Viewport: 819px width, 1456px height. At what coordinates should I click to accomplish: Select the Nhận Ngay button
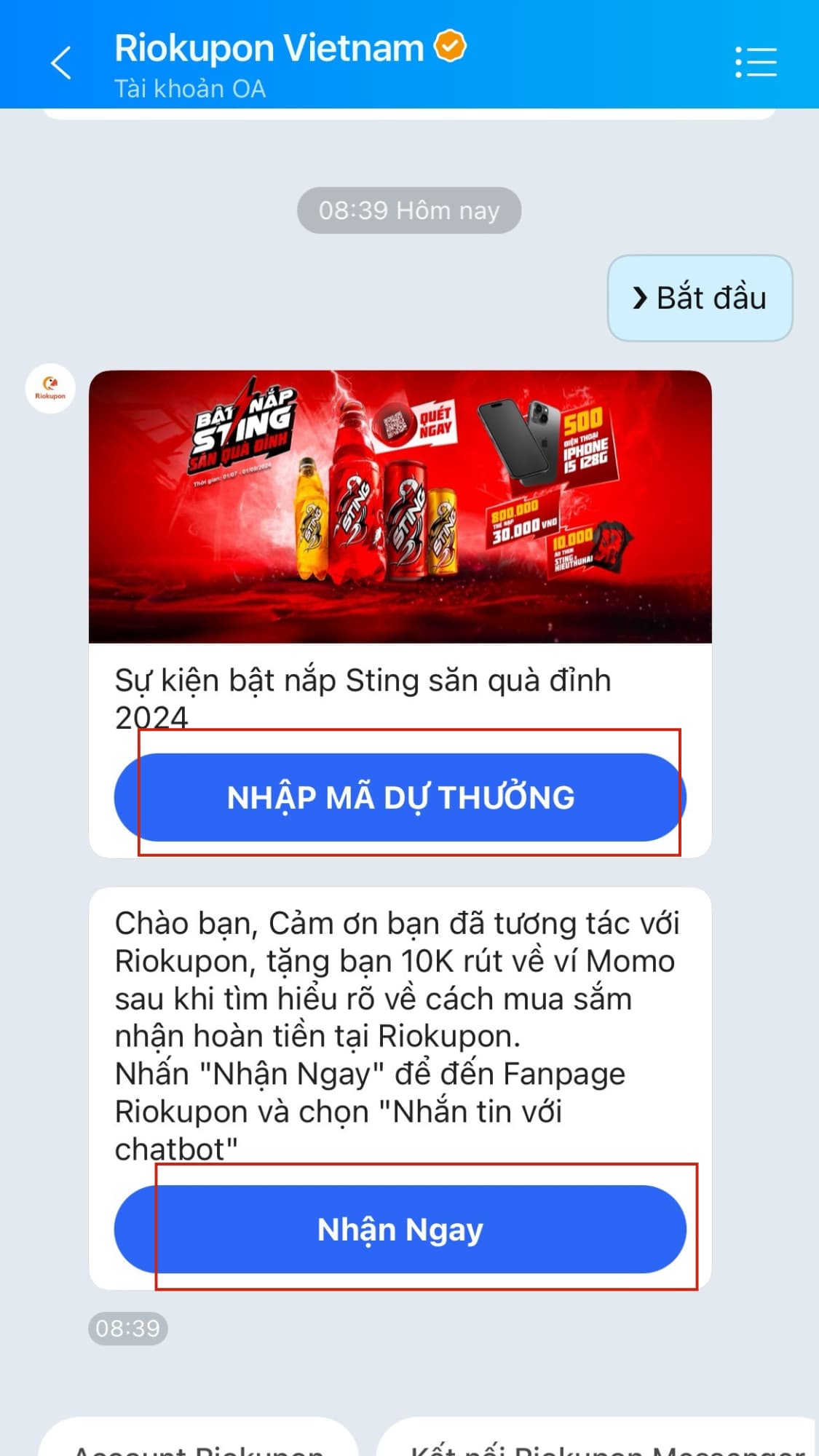point(400,1229)
